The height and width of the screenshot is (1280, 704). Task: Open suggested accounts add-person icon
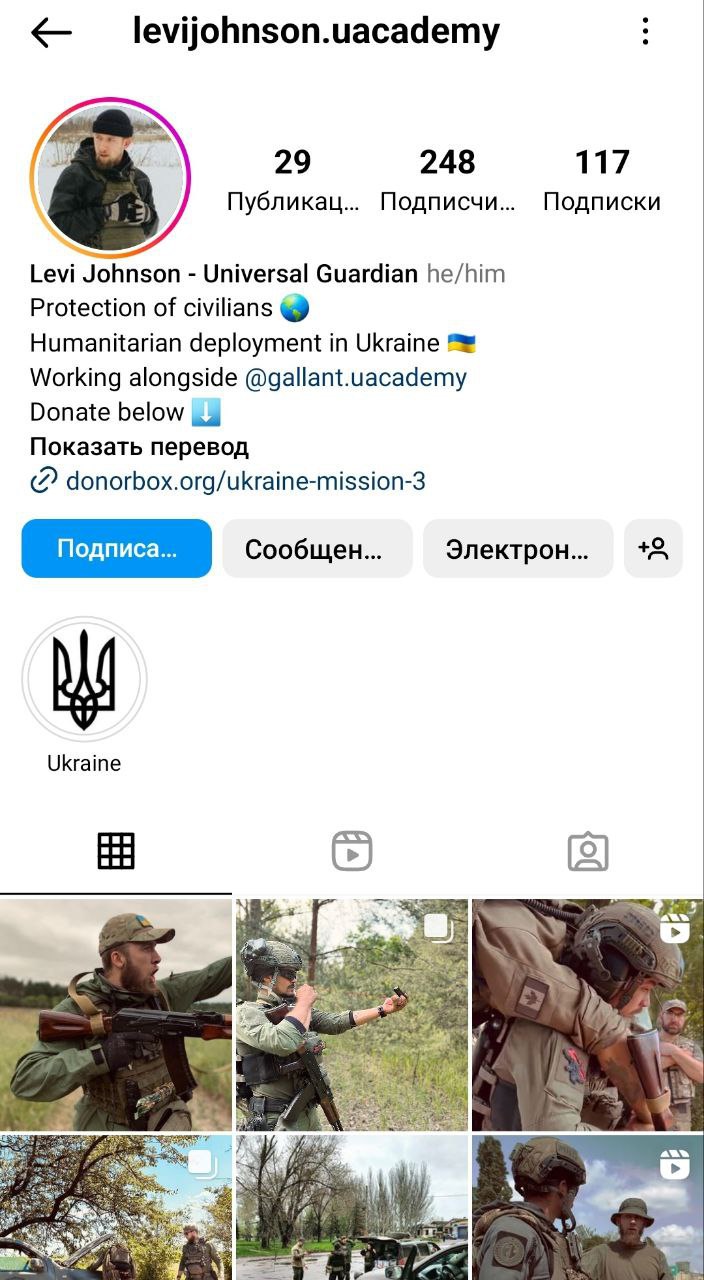653,548
